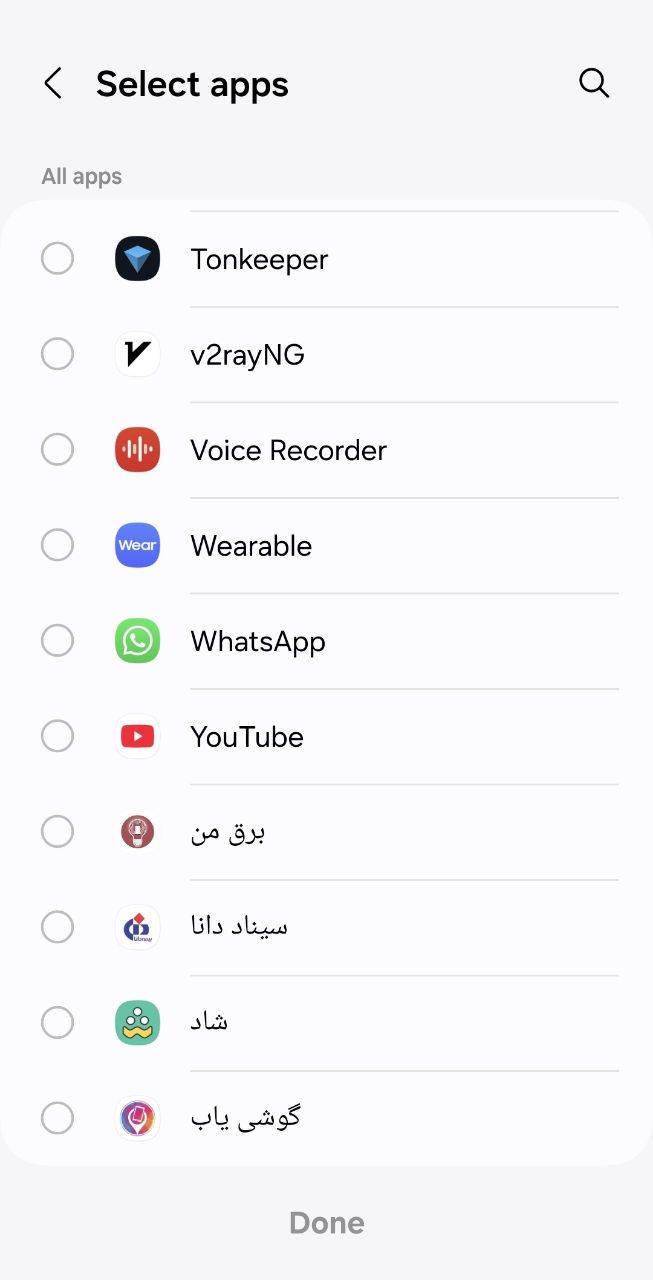Image resolution: width=653 pixels, height=1280 pixels.
Task: Go back from Select apps
Action: click(53, 84)
